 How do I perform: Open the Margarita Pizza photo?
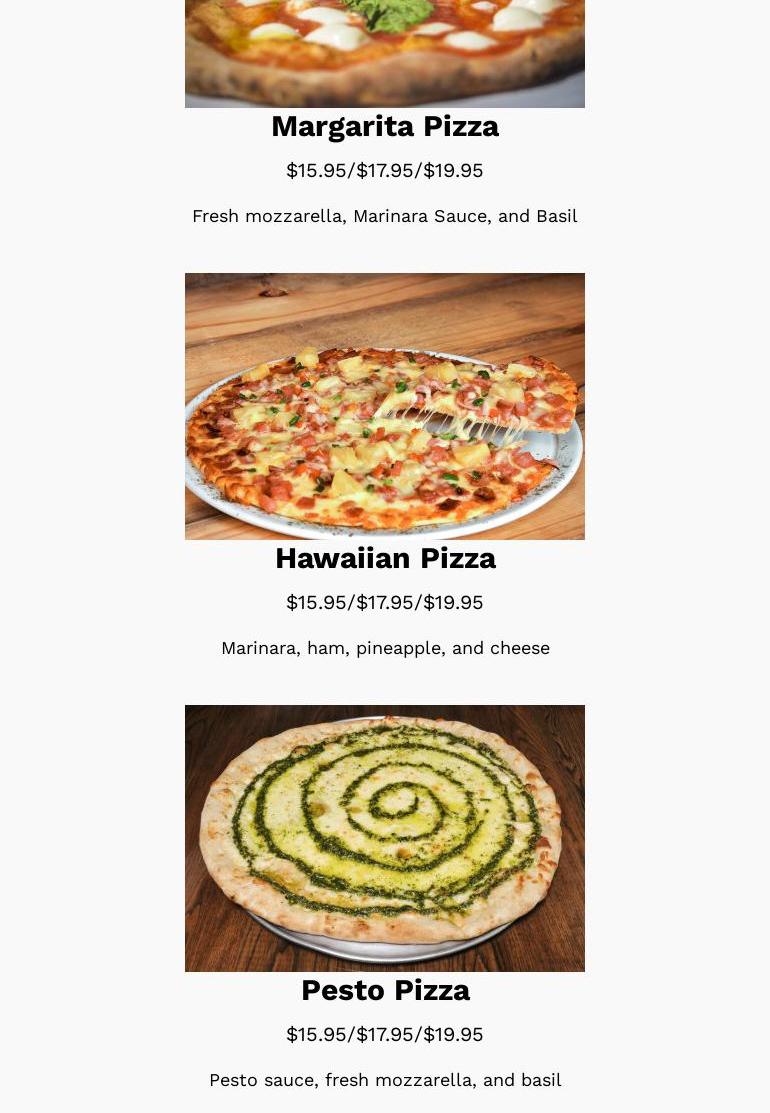[x=384, y=52]
